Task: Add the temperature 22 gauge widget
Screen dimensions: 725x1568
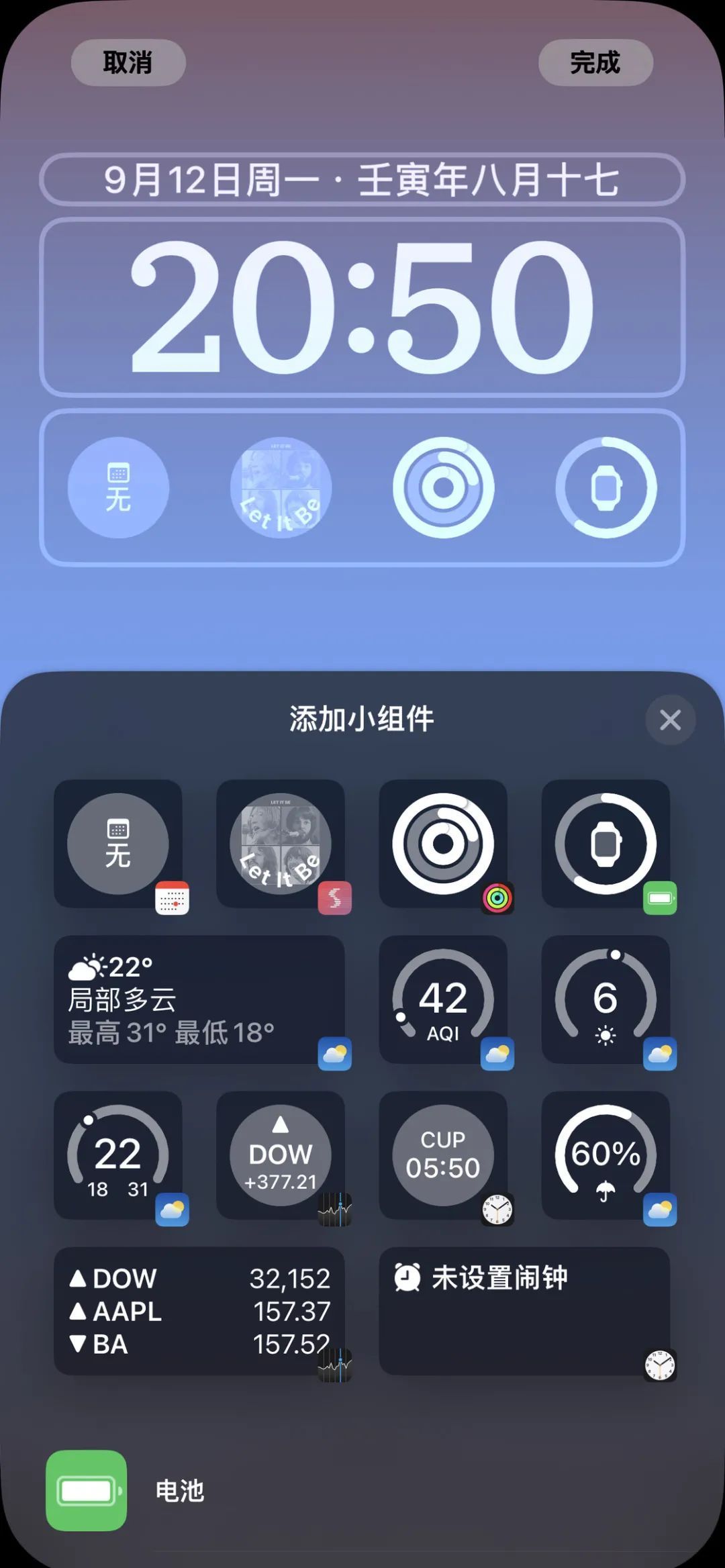Action: [118, 1155]
